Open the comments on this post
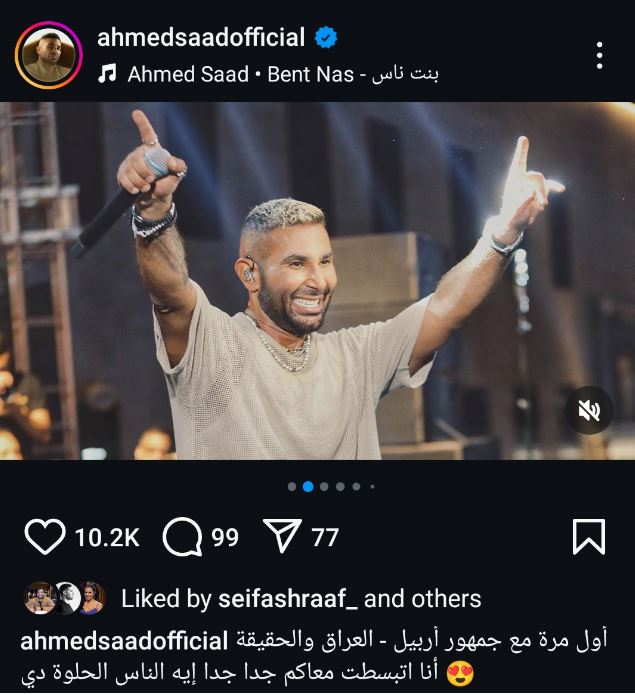The image size is (635, 695). [x=181, y=538]
